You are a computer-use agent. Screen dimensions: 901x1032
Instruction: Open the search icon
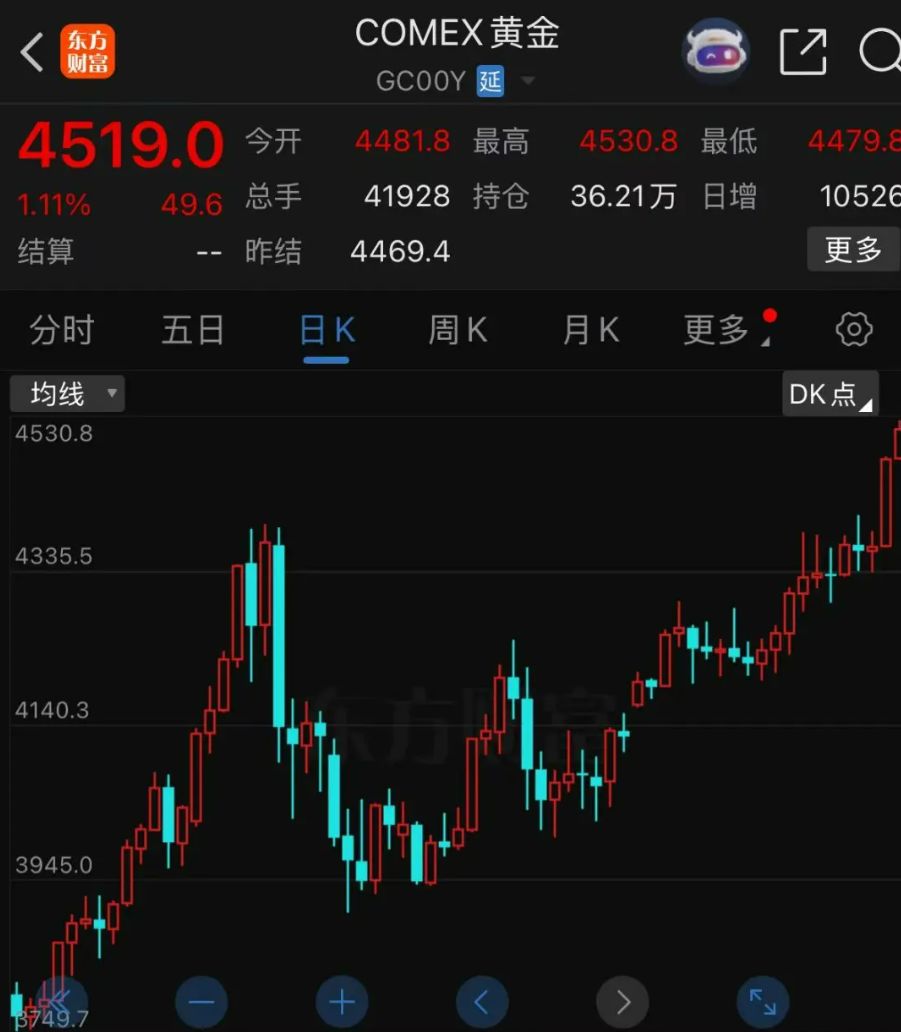pos(879,48)
